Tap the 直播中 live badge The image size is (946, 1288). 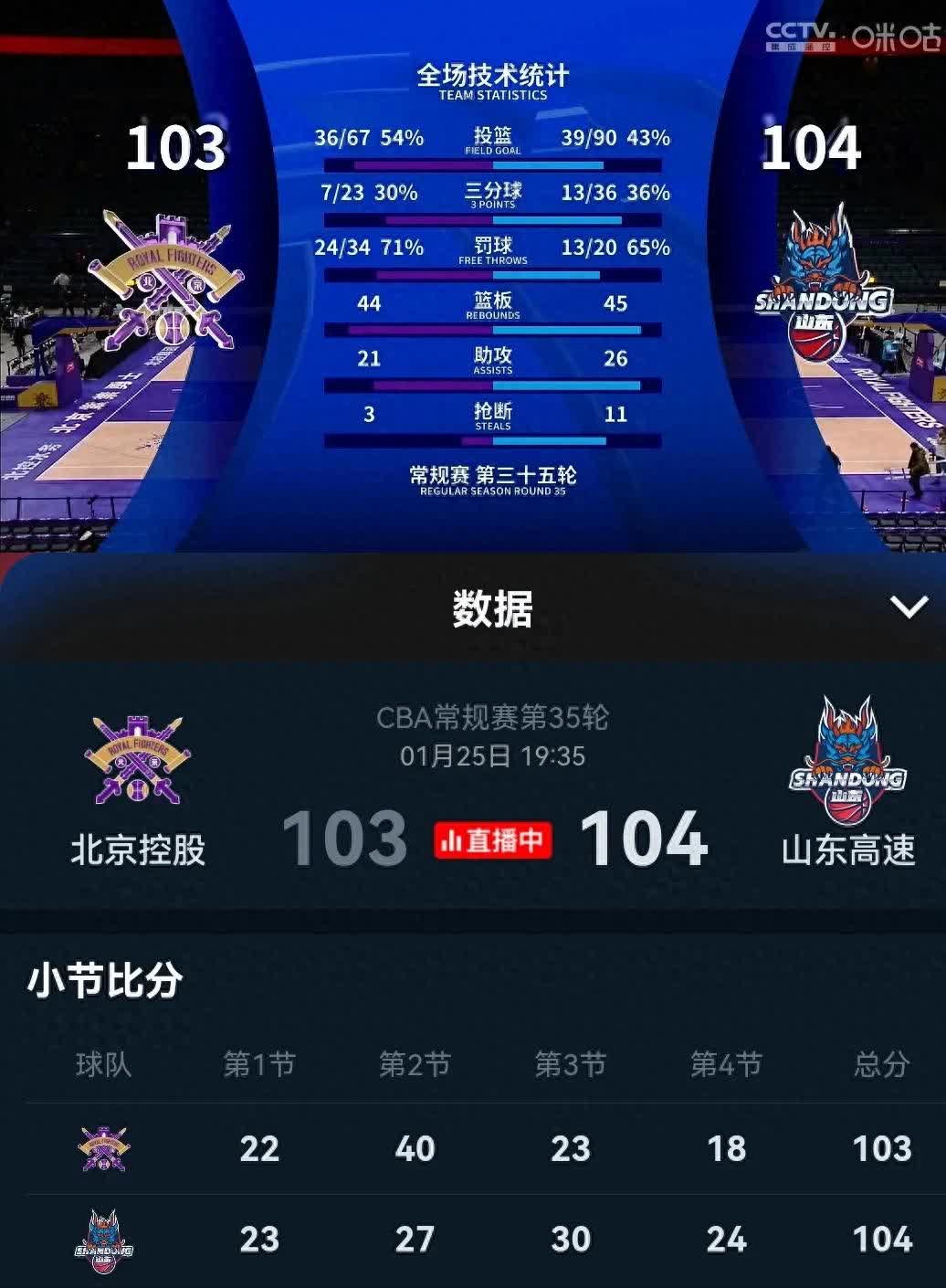pos(493,840)
